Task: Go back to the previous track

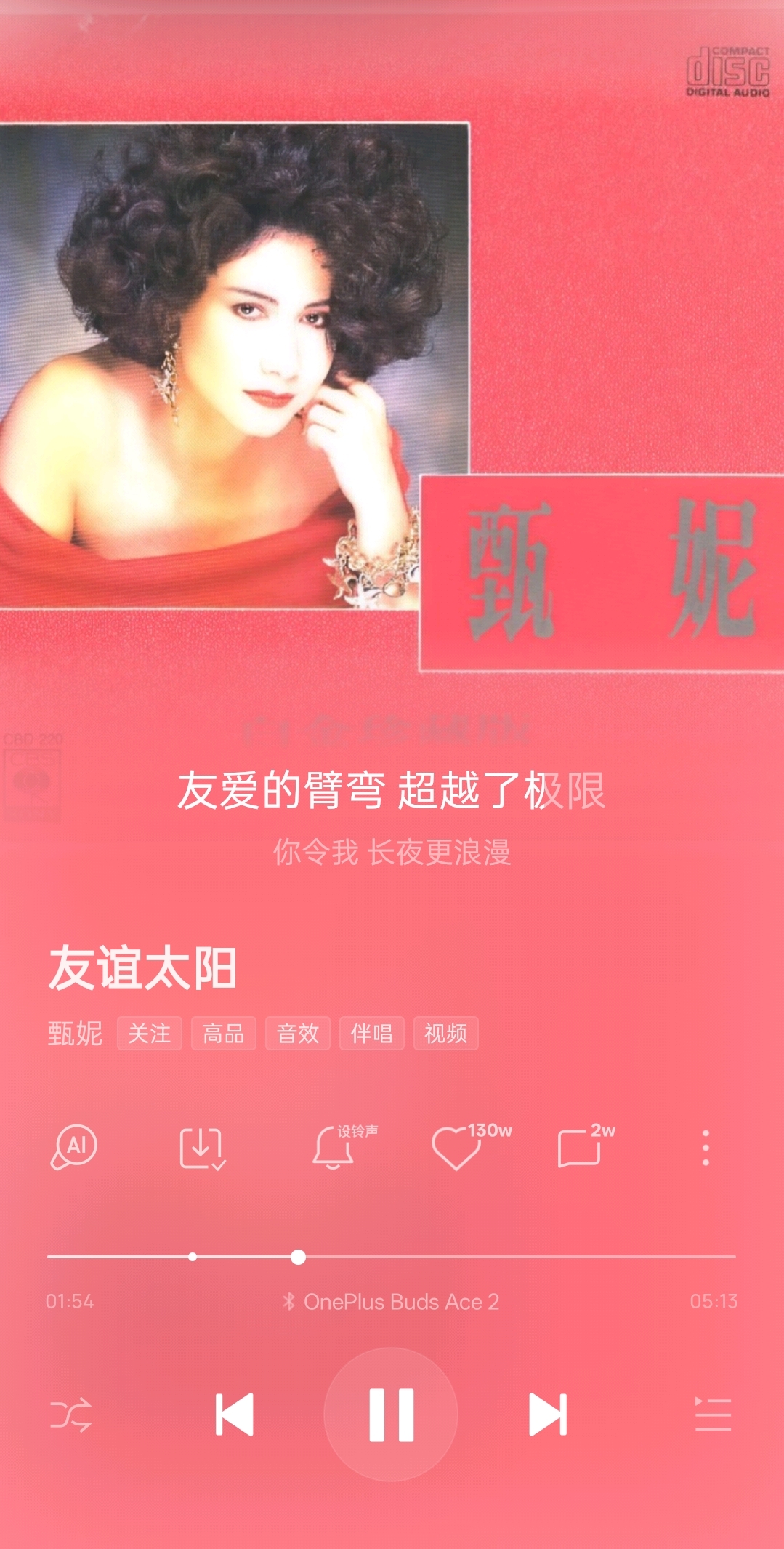Action: click(x=235, y=1415)
